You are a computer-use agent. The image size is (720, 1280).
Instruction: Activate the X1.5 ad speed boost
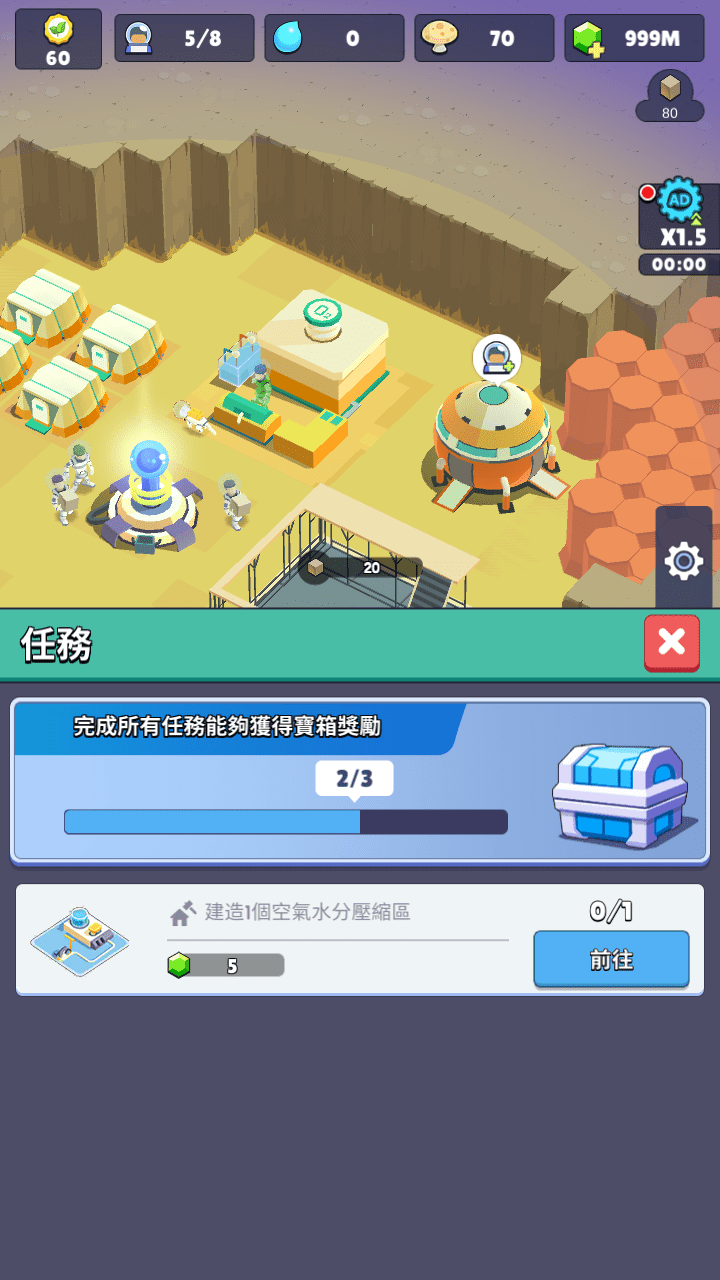(x=679, y=217)
